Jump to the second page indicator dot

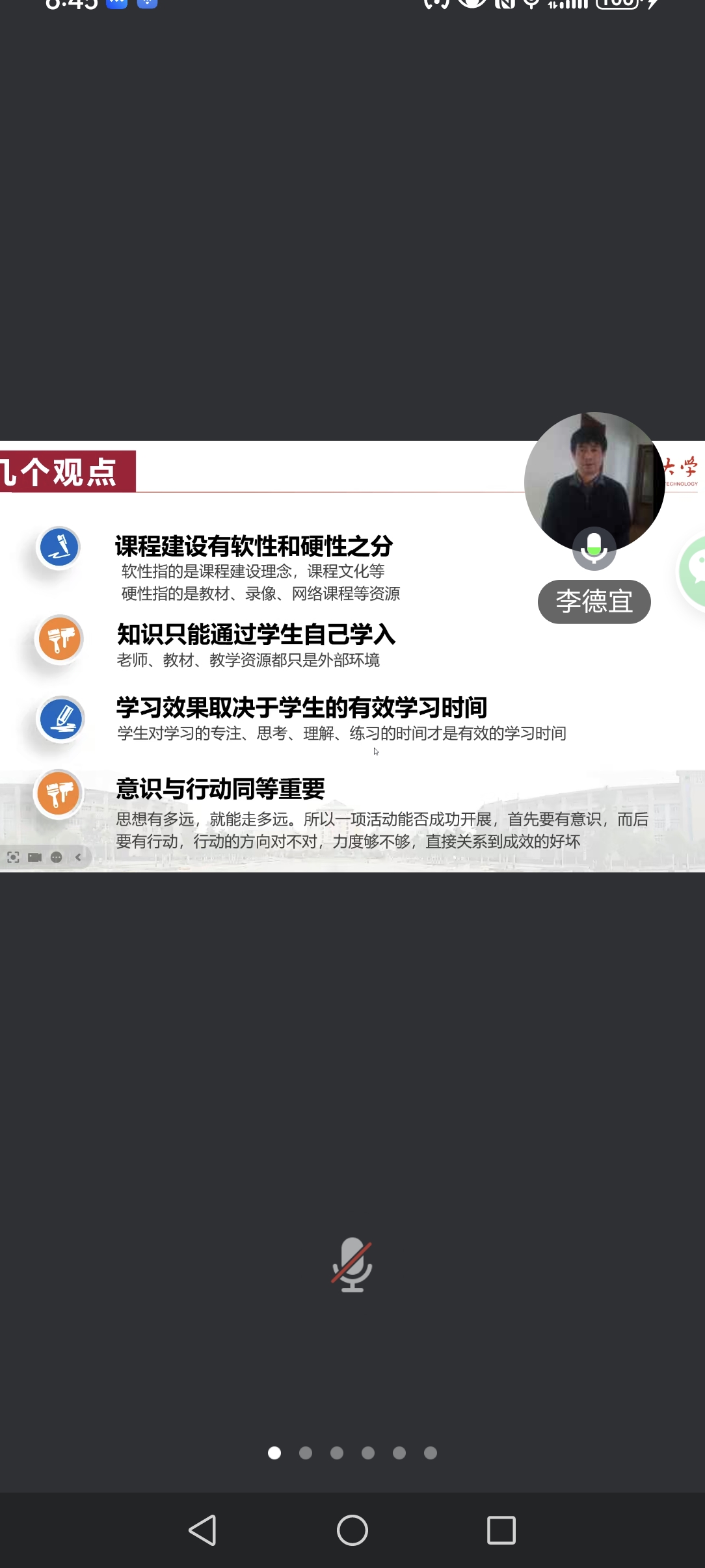pyautogui.click(x=306, y=1453)
